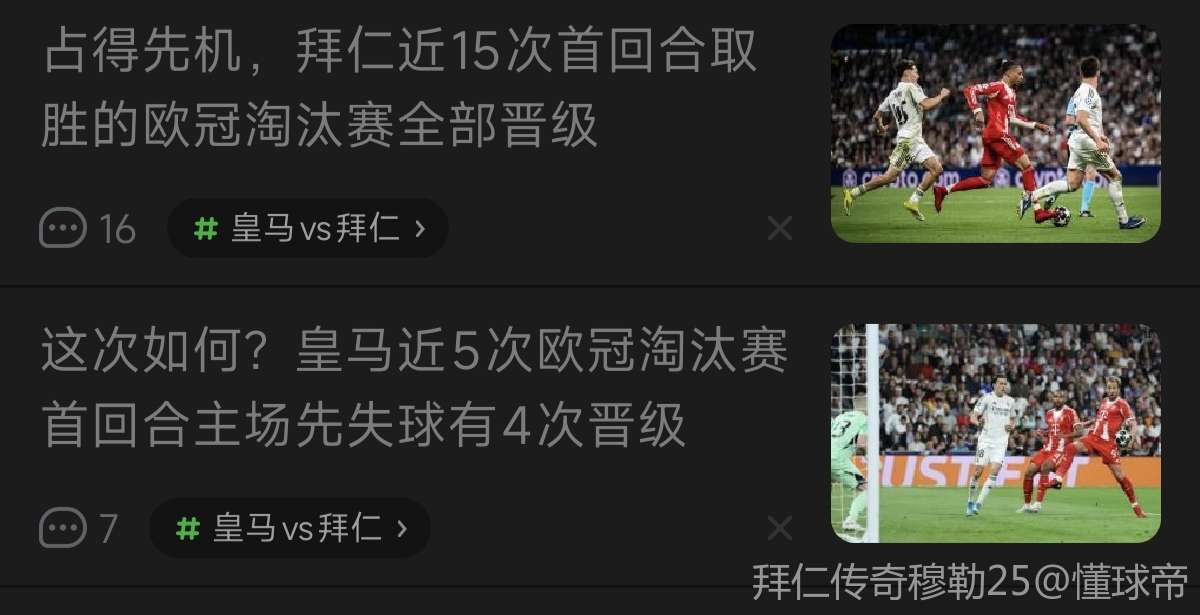The height and width of the screenshot is (615, 1200).
Task: View the goalmouth photo of second article
Action: 995,433
